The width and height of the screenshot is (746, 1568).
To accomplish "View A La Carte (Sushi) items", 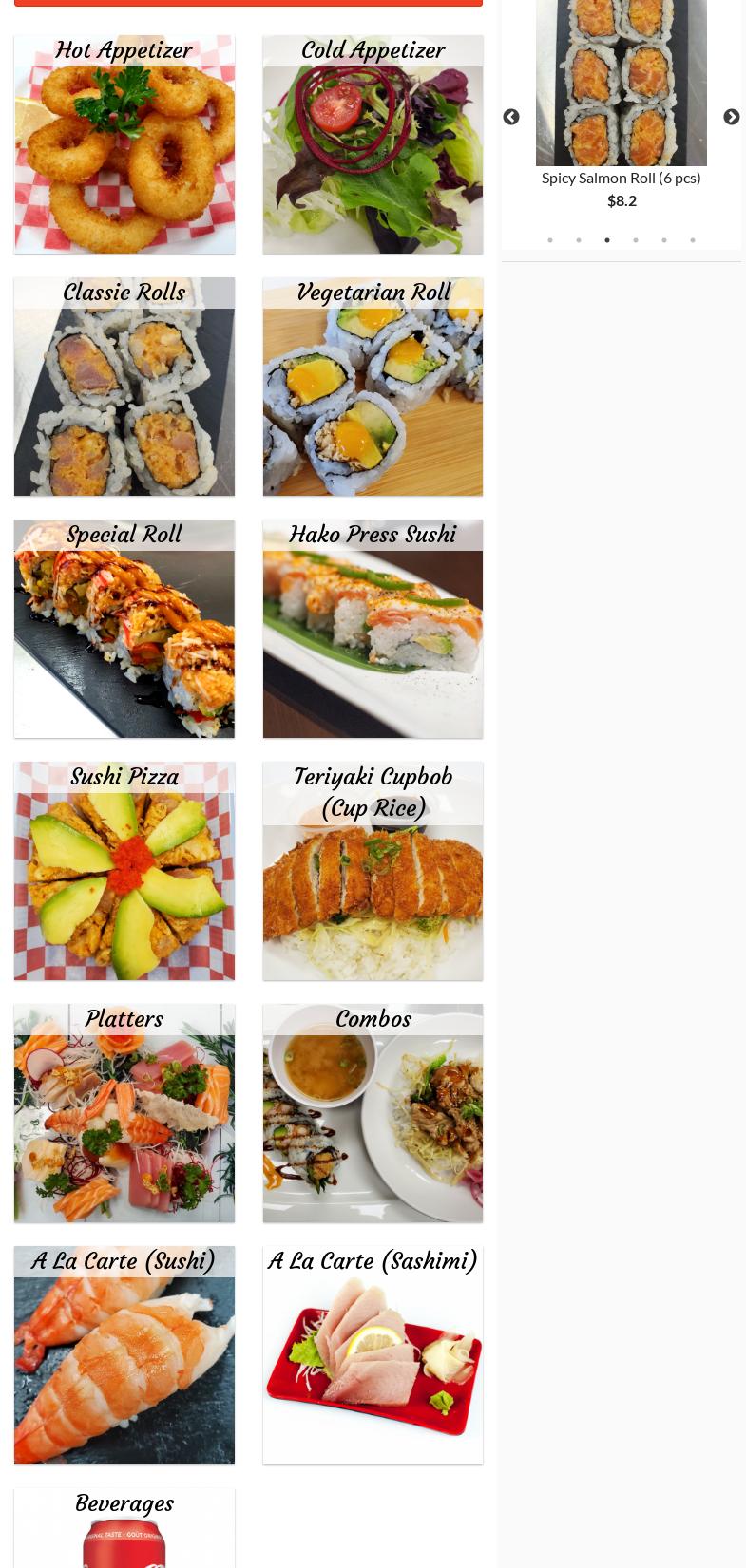I will tap(124, 1355).
